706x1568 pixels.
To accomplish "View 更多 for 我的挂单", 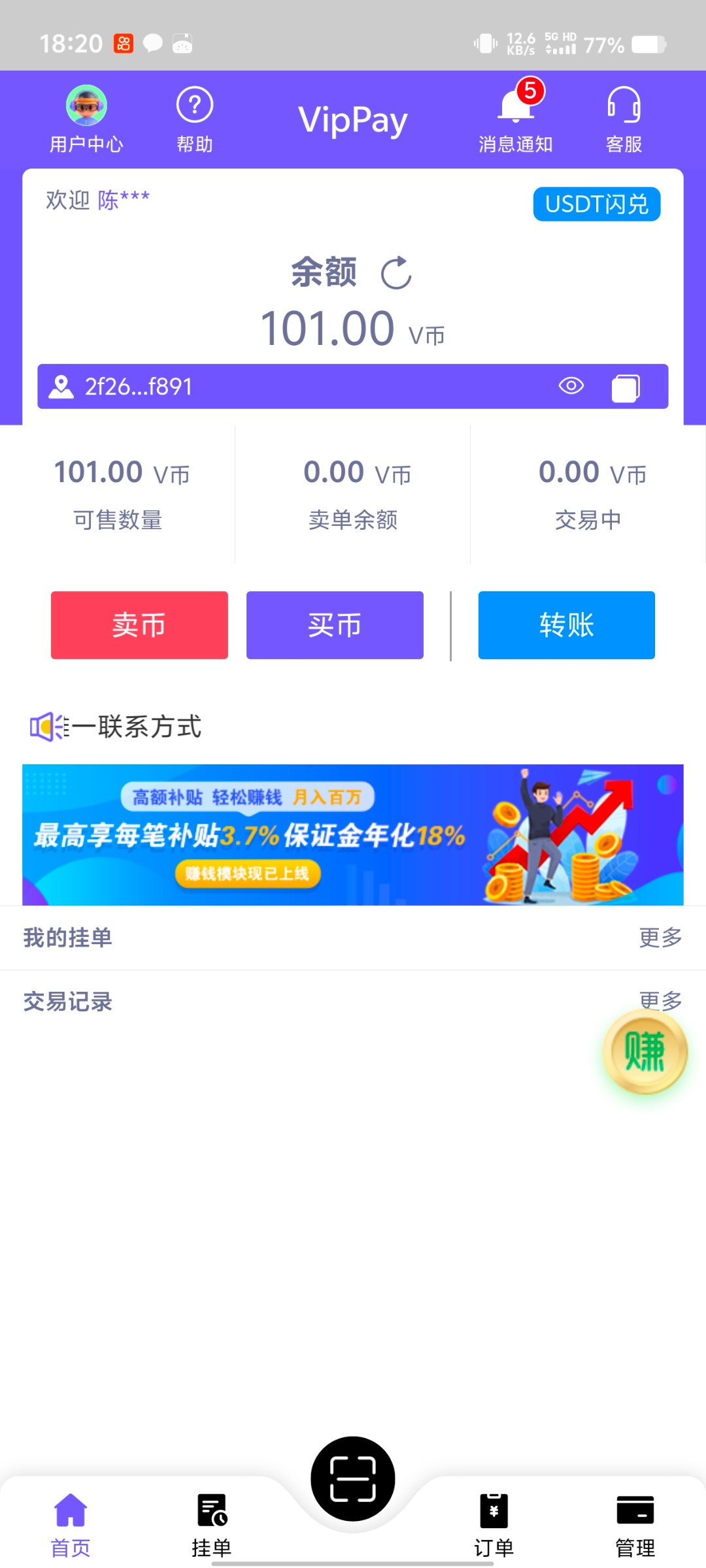I will 660,938.
